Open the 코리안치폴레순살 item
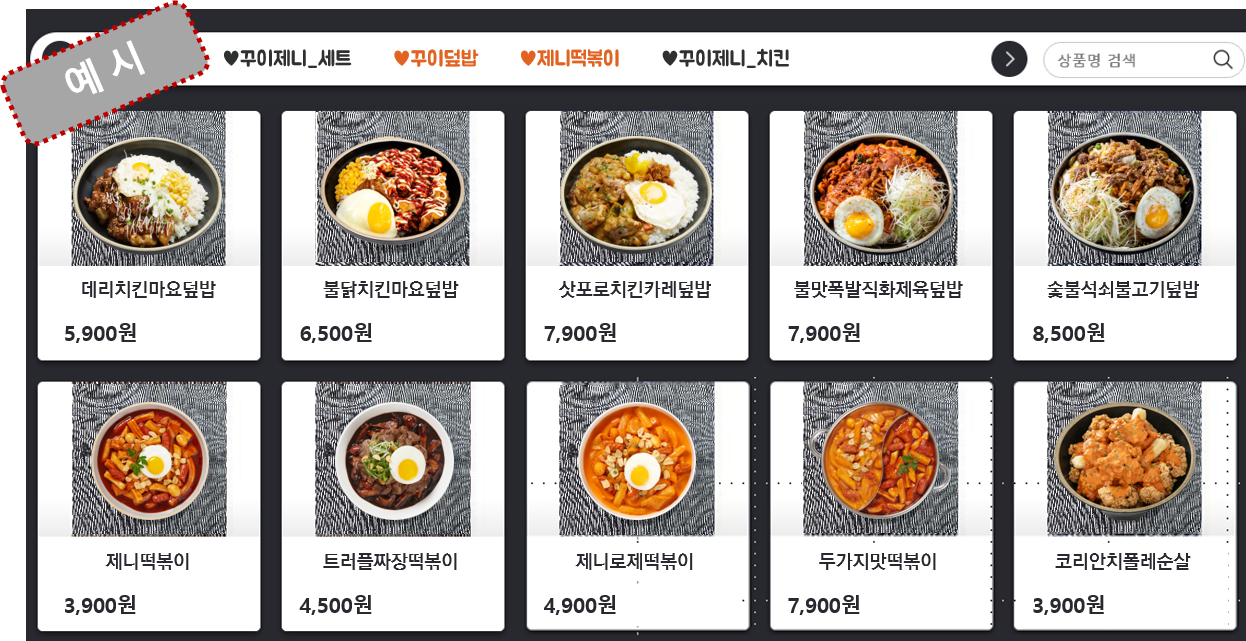The width and height of the screenshot is (1246, 641). pyautogui.click(x=1124, y=505)
